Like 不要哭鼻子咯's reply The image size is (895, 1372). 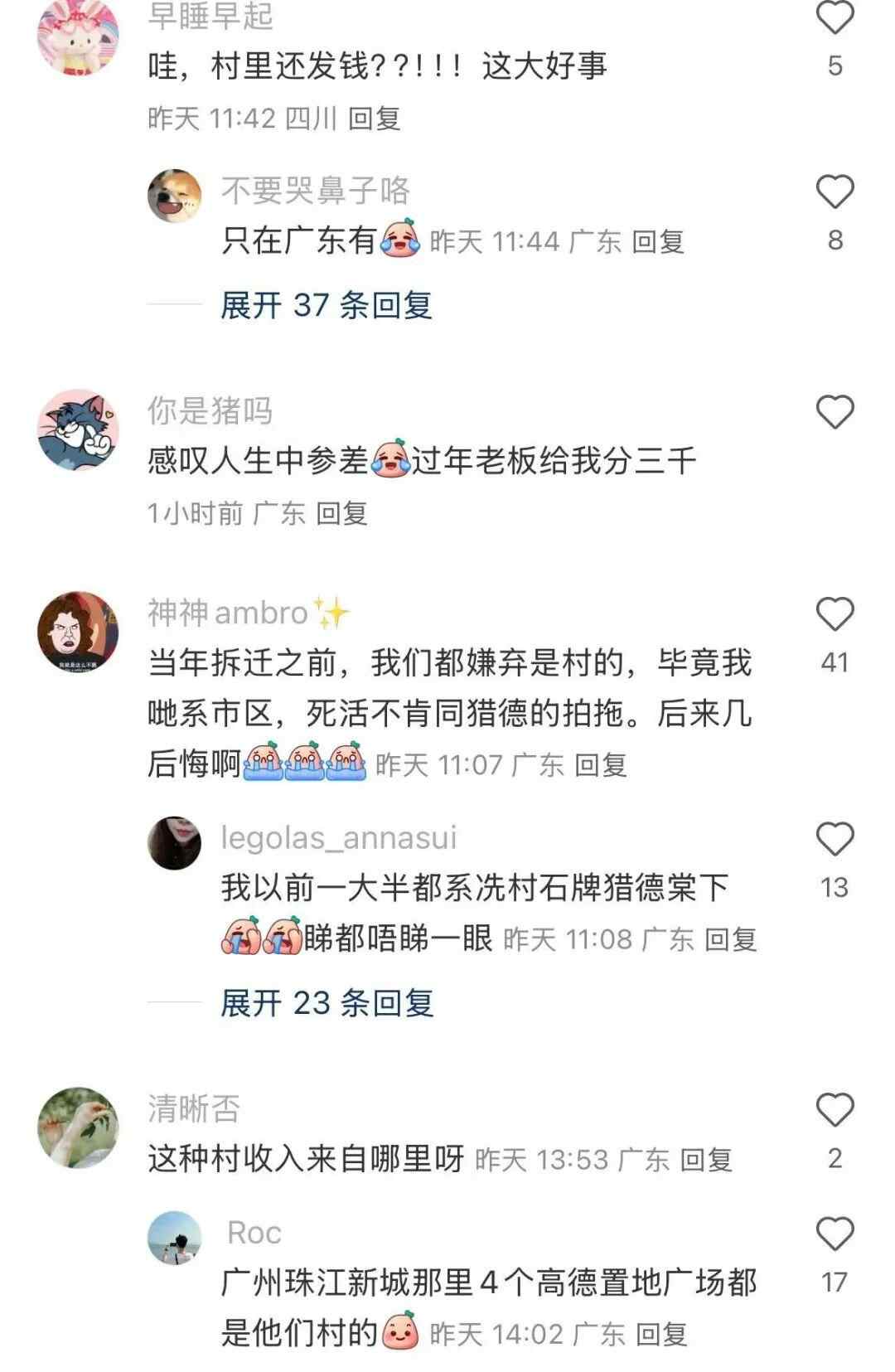pos(835,192)
